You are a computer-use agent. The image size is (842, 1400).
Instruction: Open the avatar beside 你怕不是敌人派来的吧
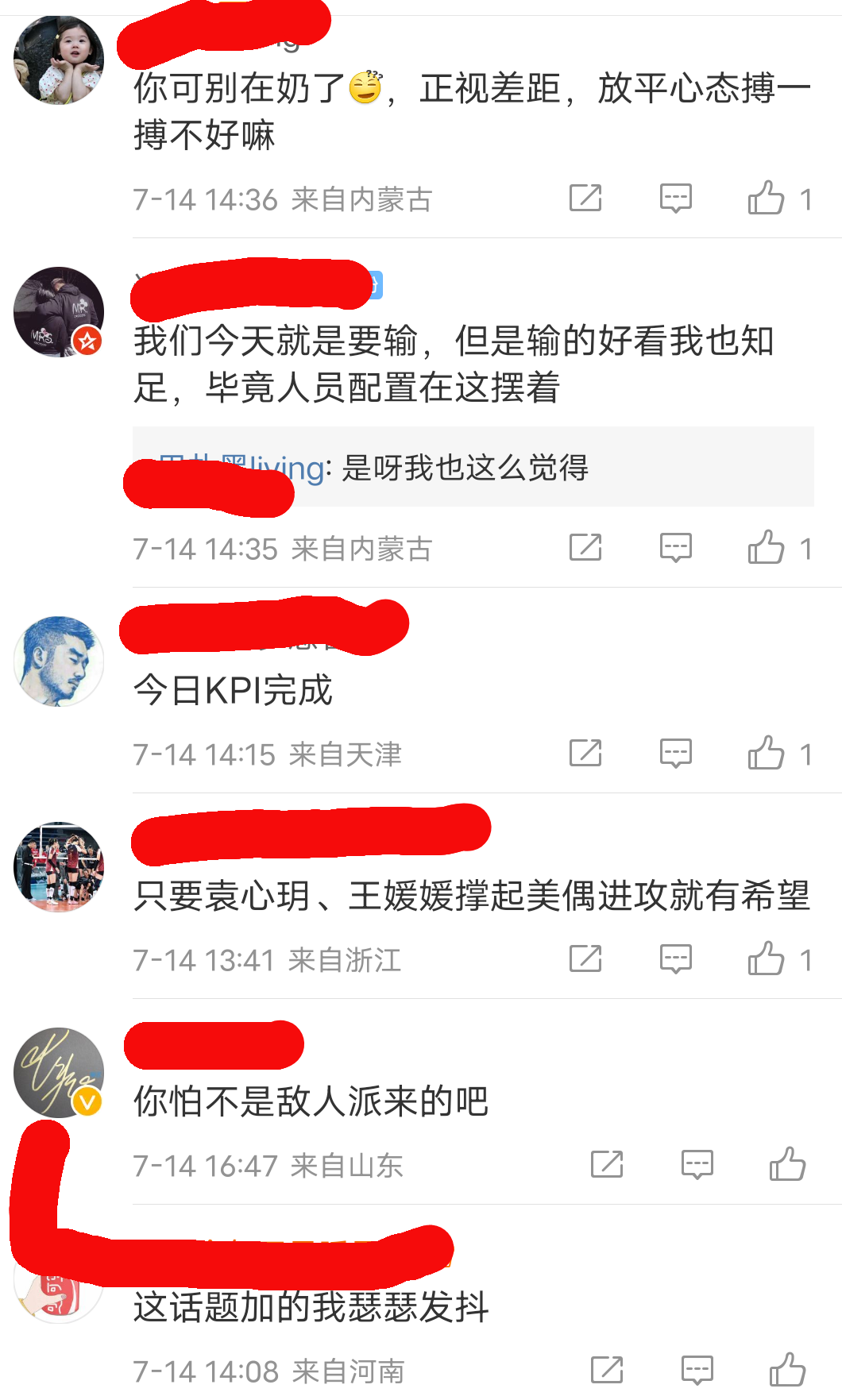click(59, 1073)
